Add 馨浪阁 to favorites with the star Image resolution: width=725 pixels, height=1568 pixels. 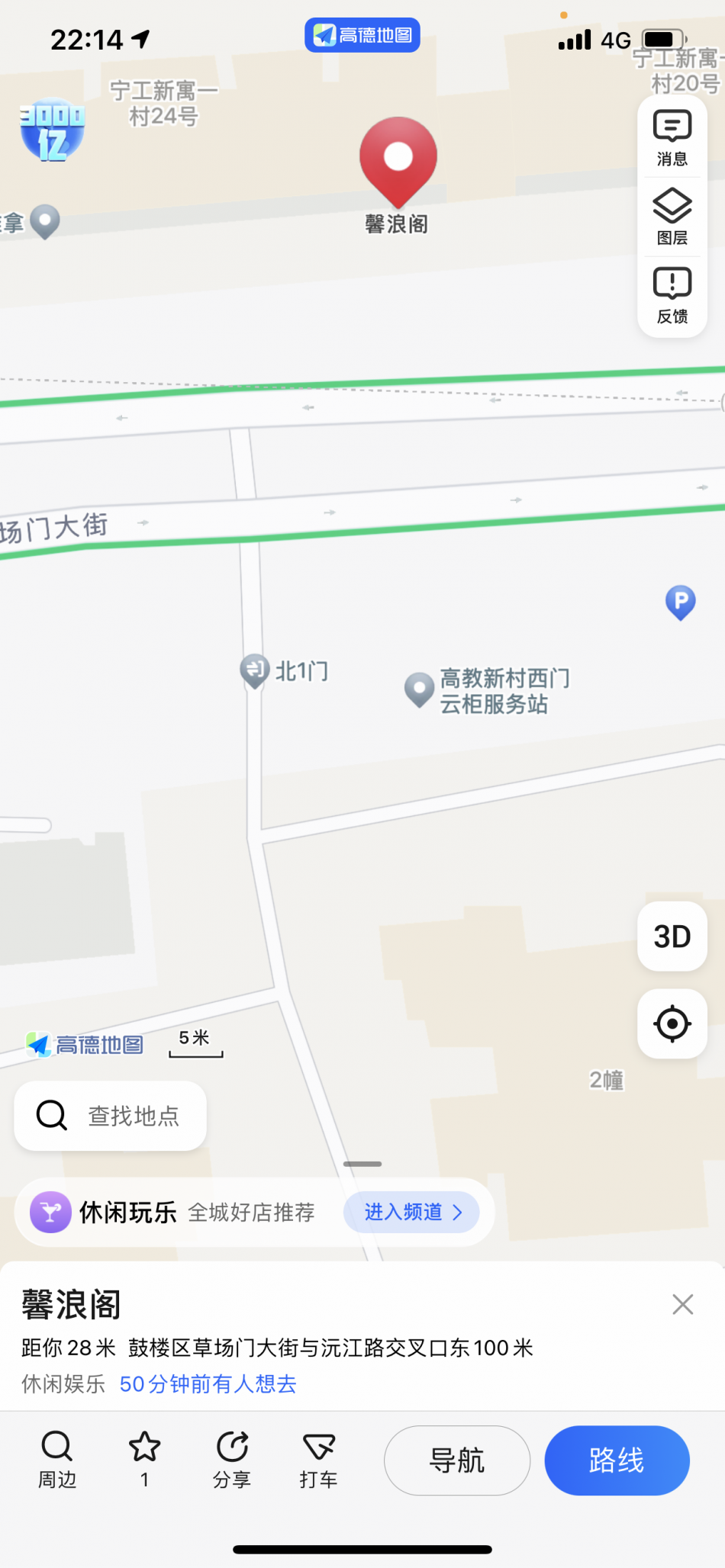click(x=144, y=1457)
